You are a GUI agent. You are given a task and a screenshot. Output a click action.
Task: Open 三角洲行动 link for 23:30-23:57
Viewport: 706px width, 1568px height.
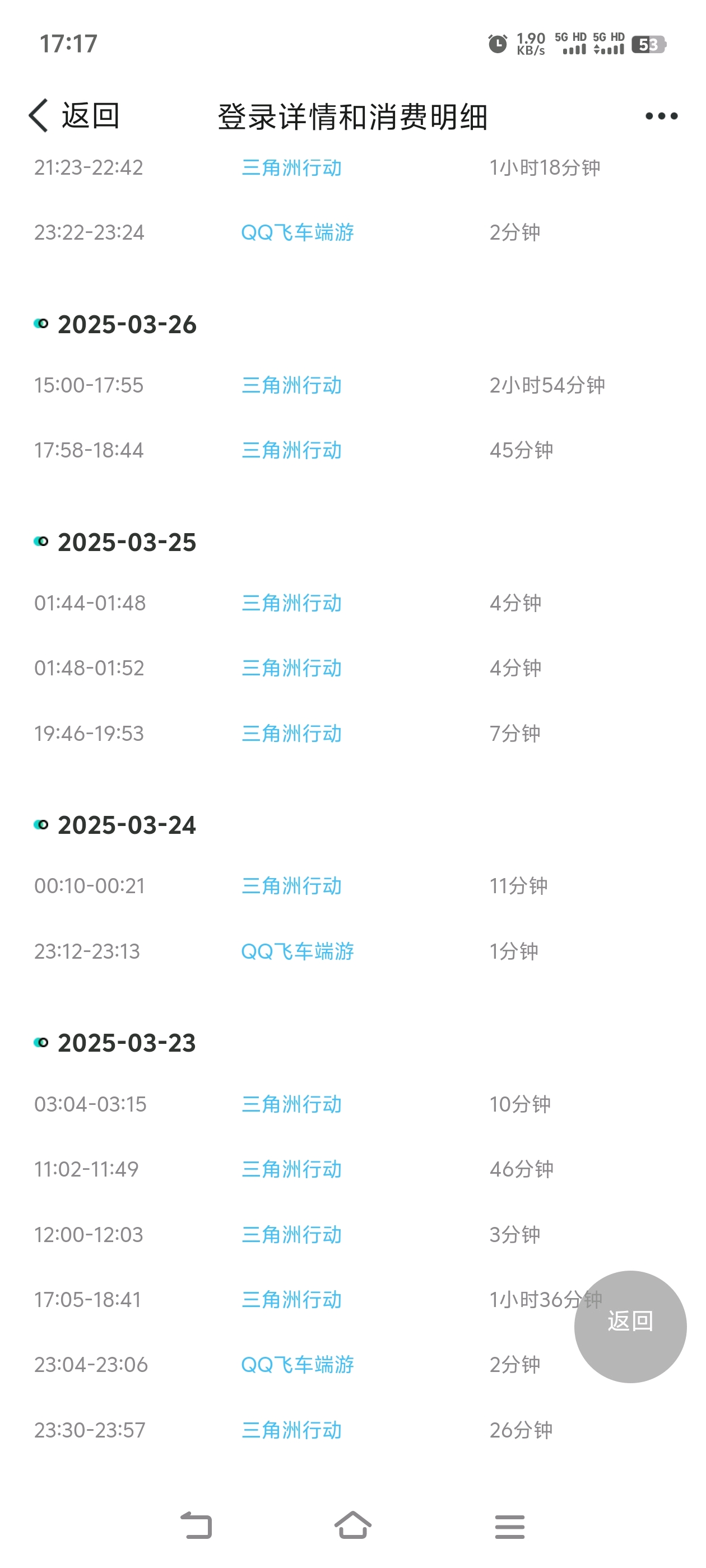click(291, 1430)
